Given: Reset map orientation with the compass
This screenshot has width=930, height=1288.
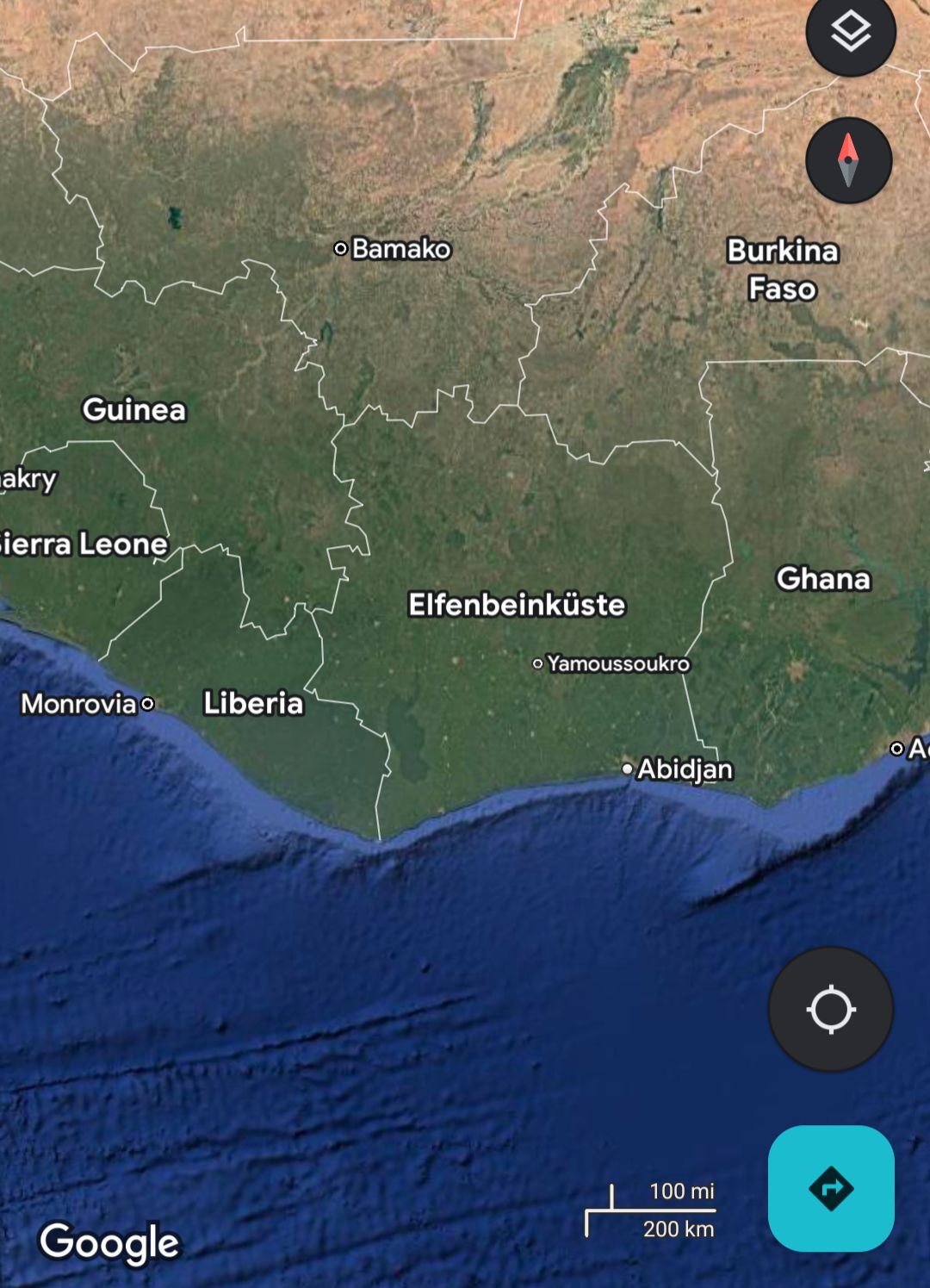Looking at the screenshot, I should [848, 160].
